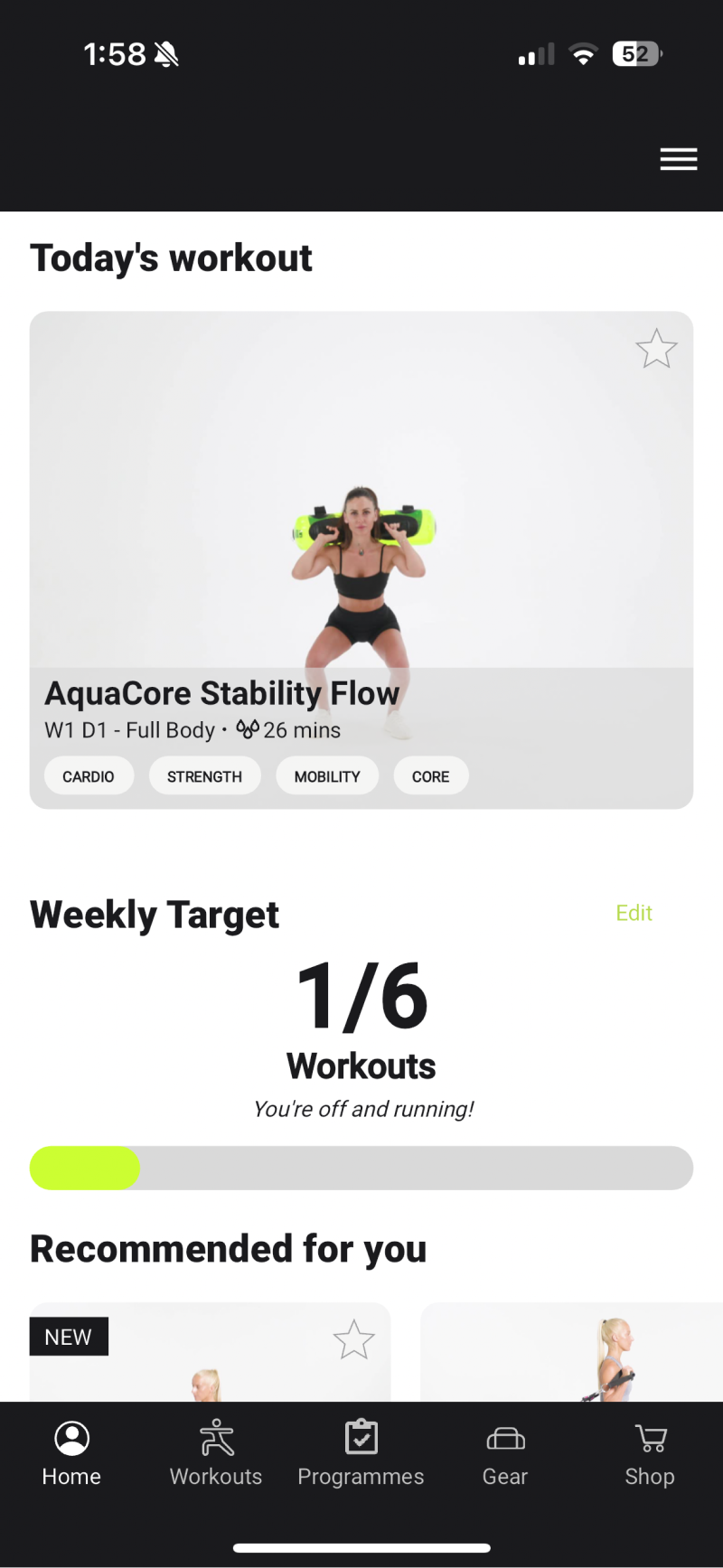
Task: Open the second recommended workout card
Action: pos(569,1356)
